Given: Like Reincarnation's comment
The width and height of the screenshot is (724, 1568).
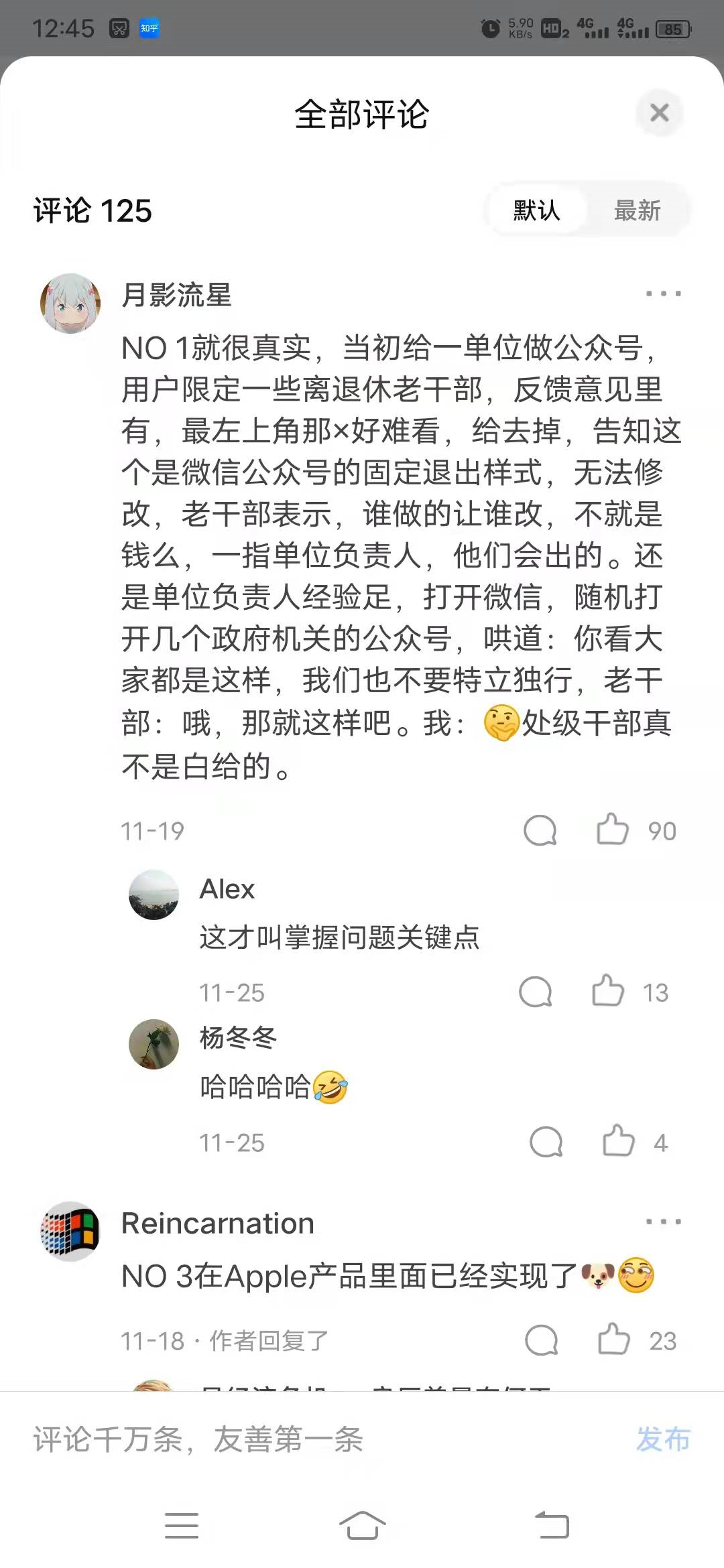Looking at the screenshot, I should click(613, 1340).
